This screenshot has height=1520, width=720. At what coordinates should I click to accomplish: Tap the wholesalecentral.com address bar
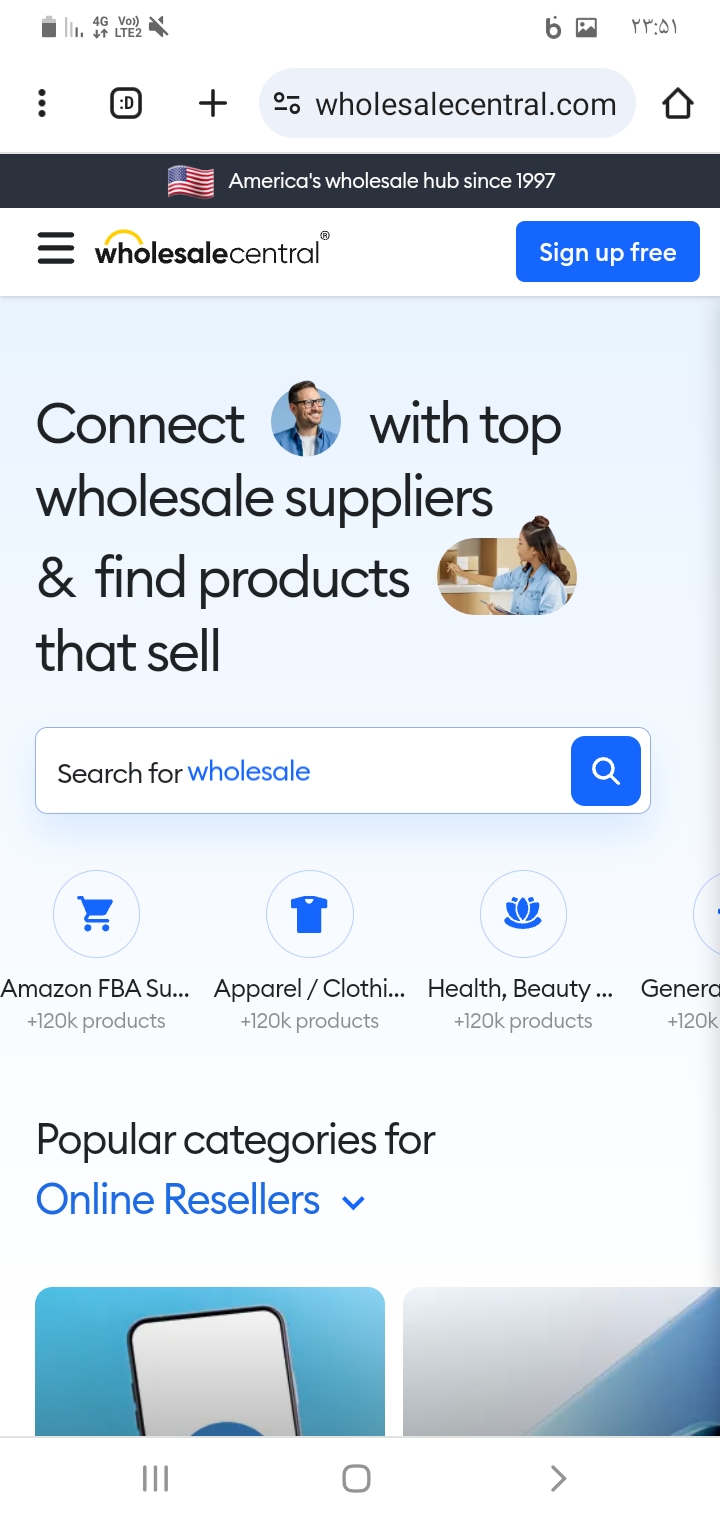465,104
